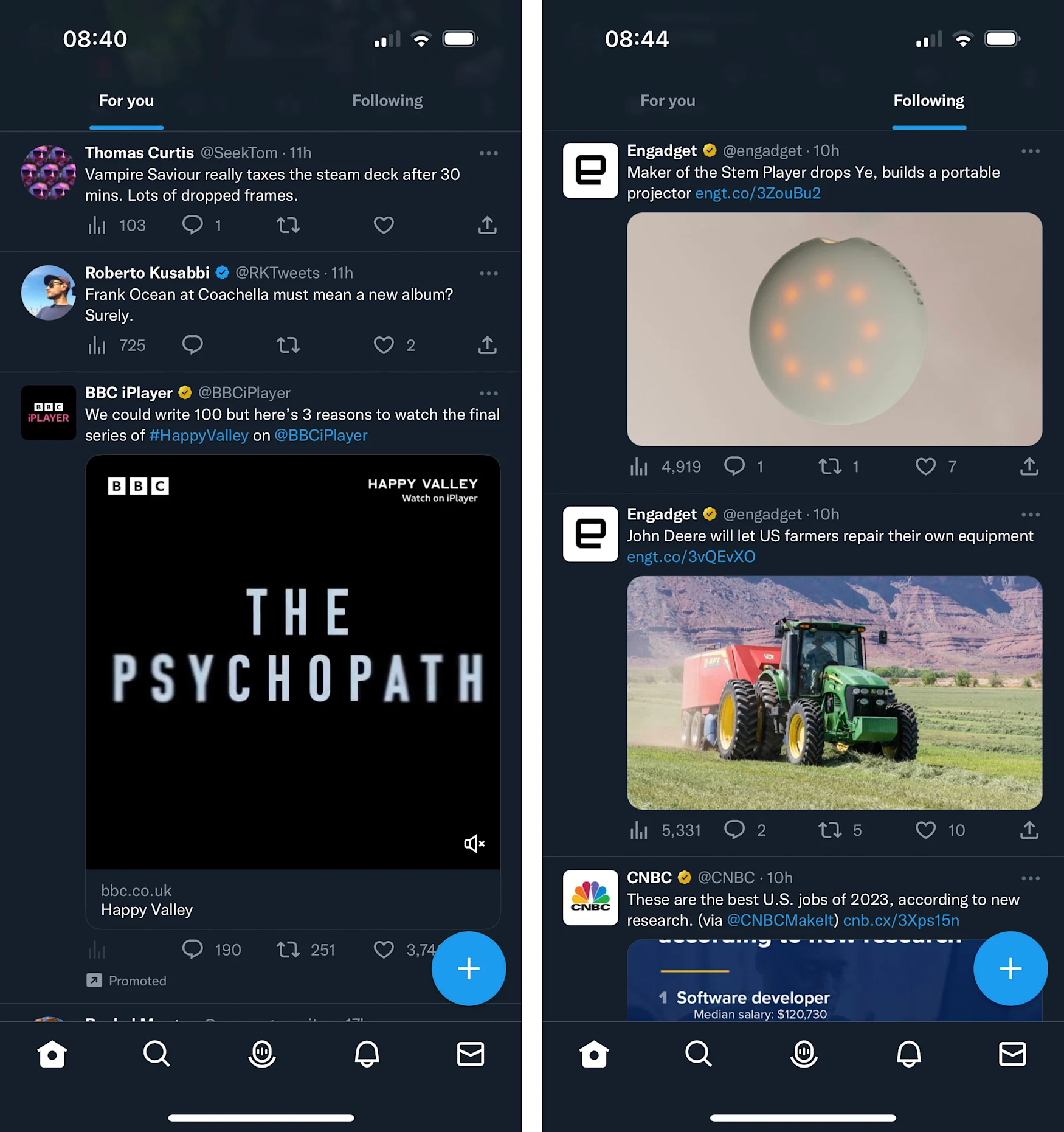Like Engadget's Stem Player post
Screen dimensions: 1064x1132
[x=925, y=467]
